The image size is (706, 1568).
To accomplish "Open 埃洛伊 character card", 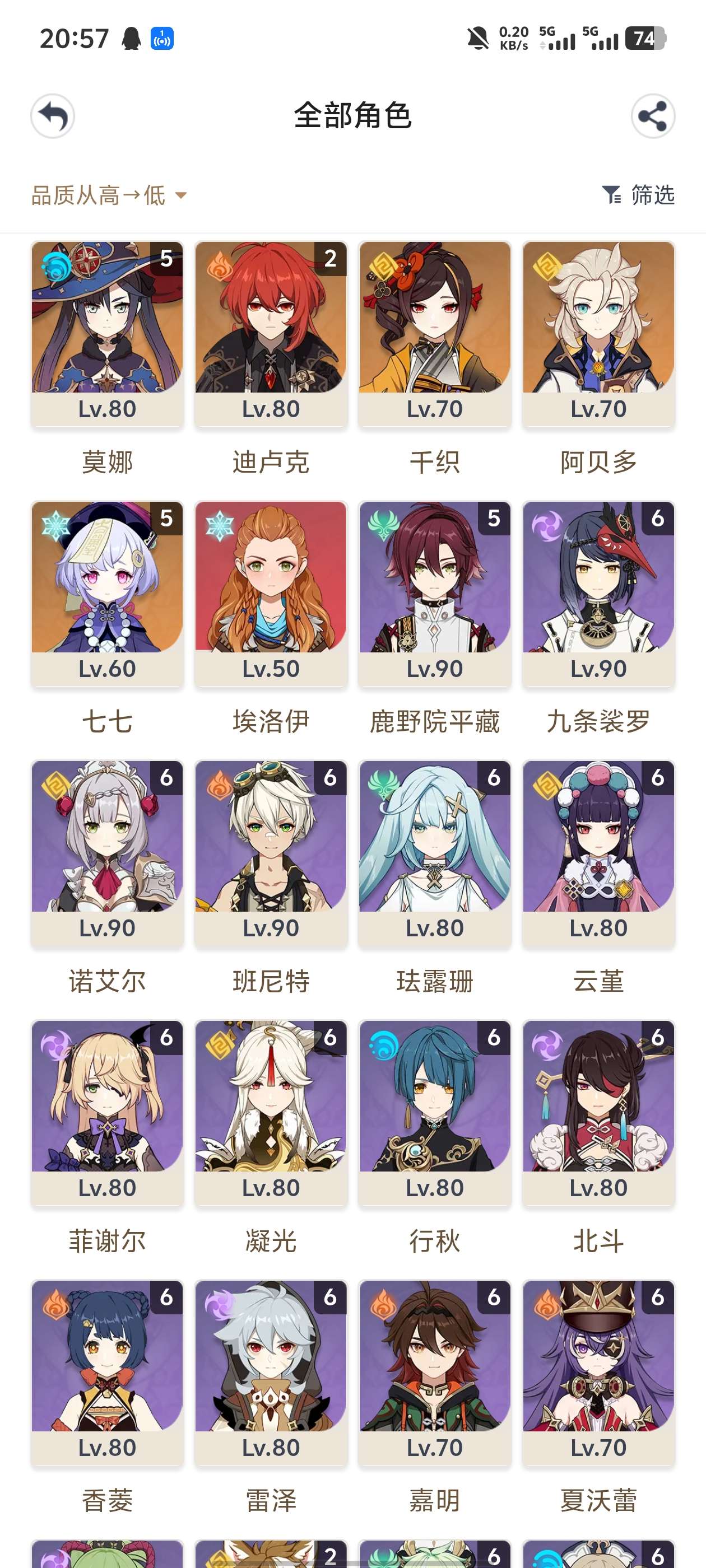I will point(271,594).
